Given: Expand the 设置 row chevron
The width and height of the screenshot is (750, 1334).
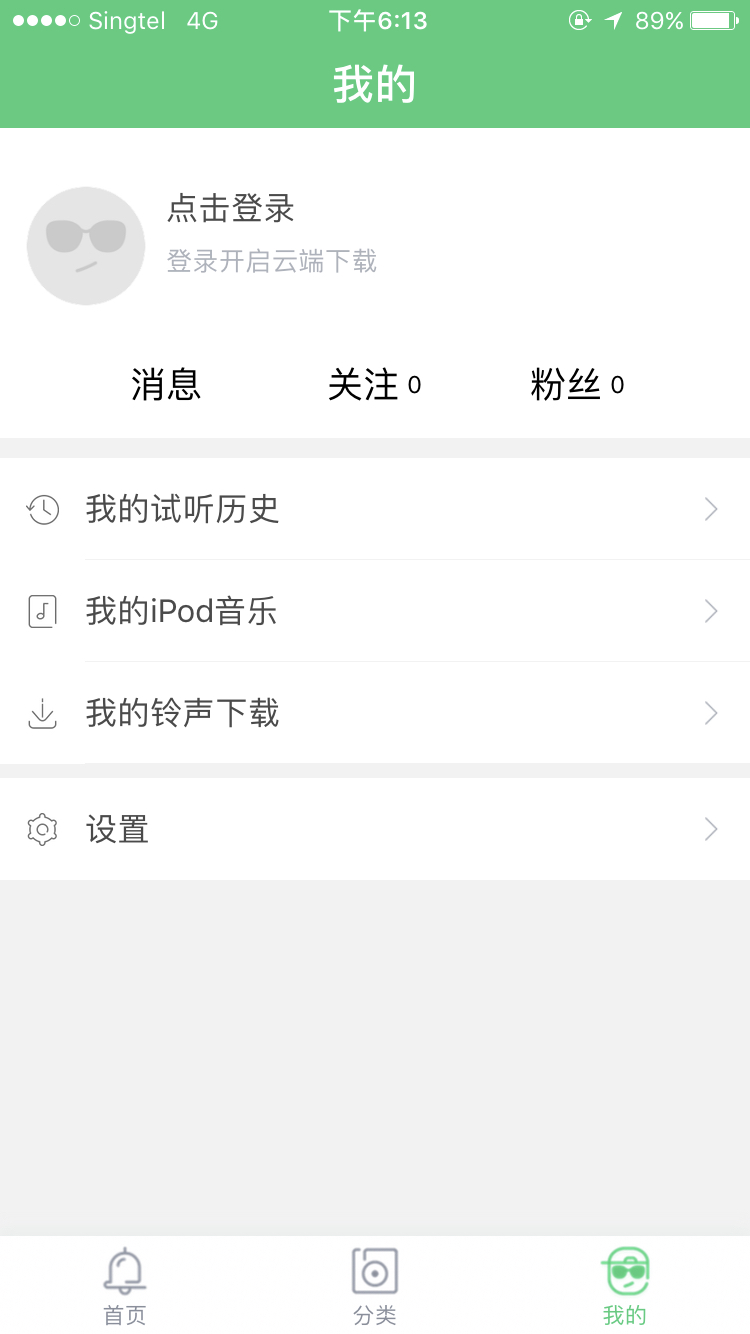Looking at the screenshot, I should pyautogui.click(x=710, y=829).
